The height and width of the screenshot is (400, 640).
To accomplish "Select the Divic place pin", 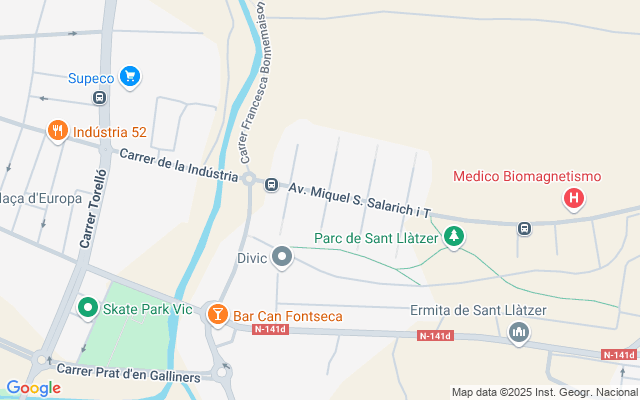I will (282, 258).
